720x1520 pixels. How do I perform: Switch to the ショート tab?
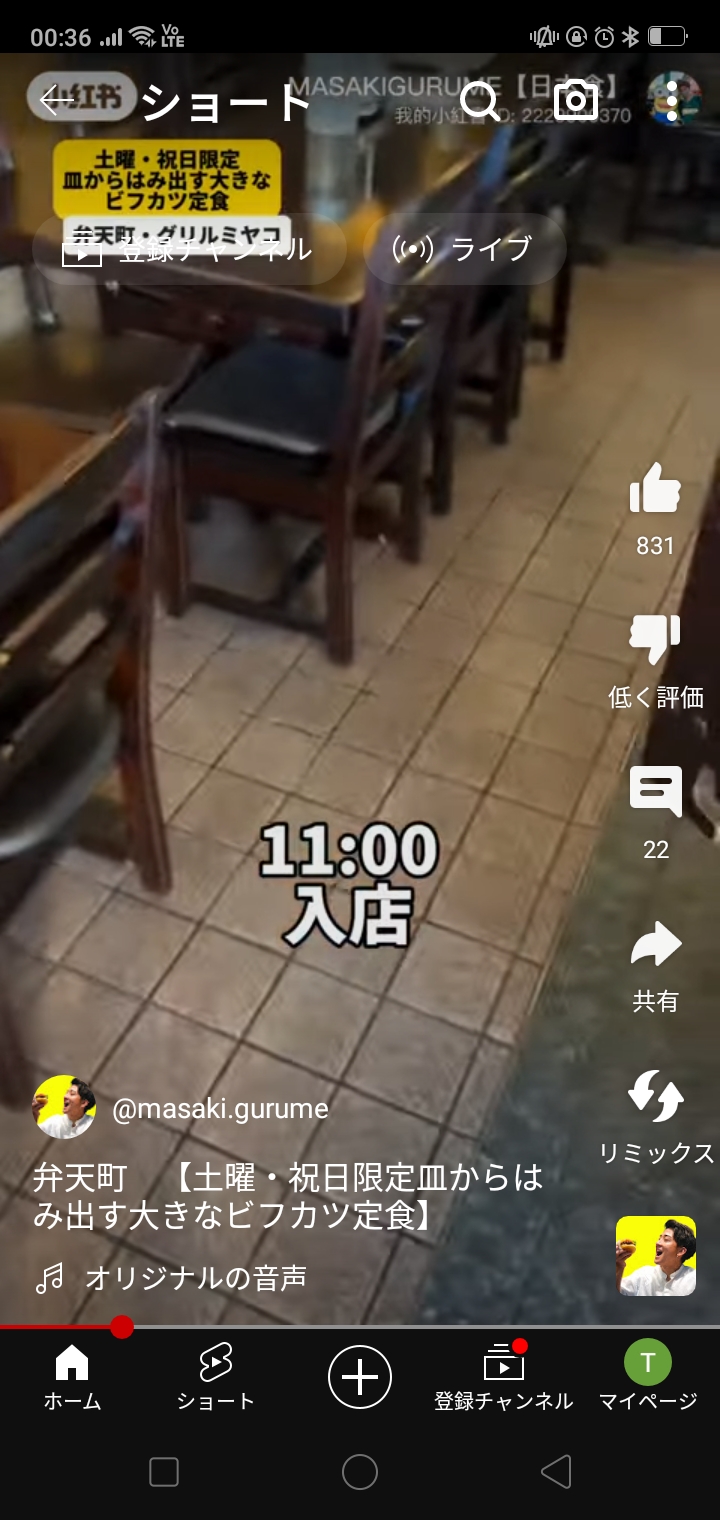click(x=216, y=1377)
